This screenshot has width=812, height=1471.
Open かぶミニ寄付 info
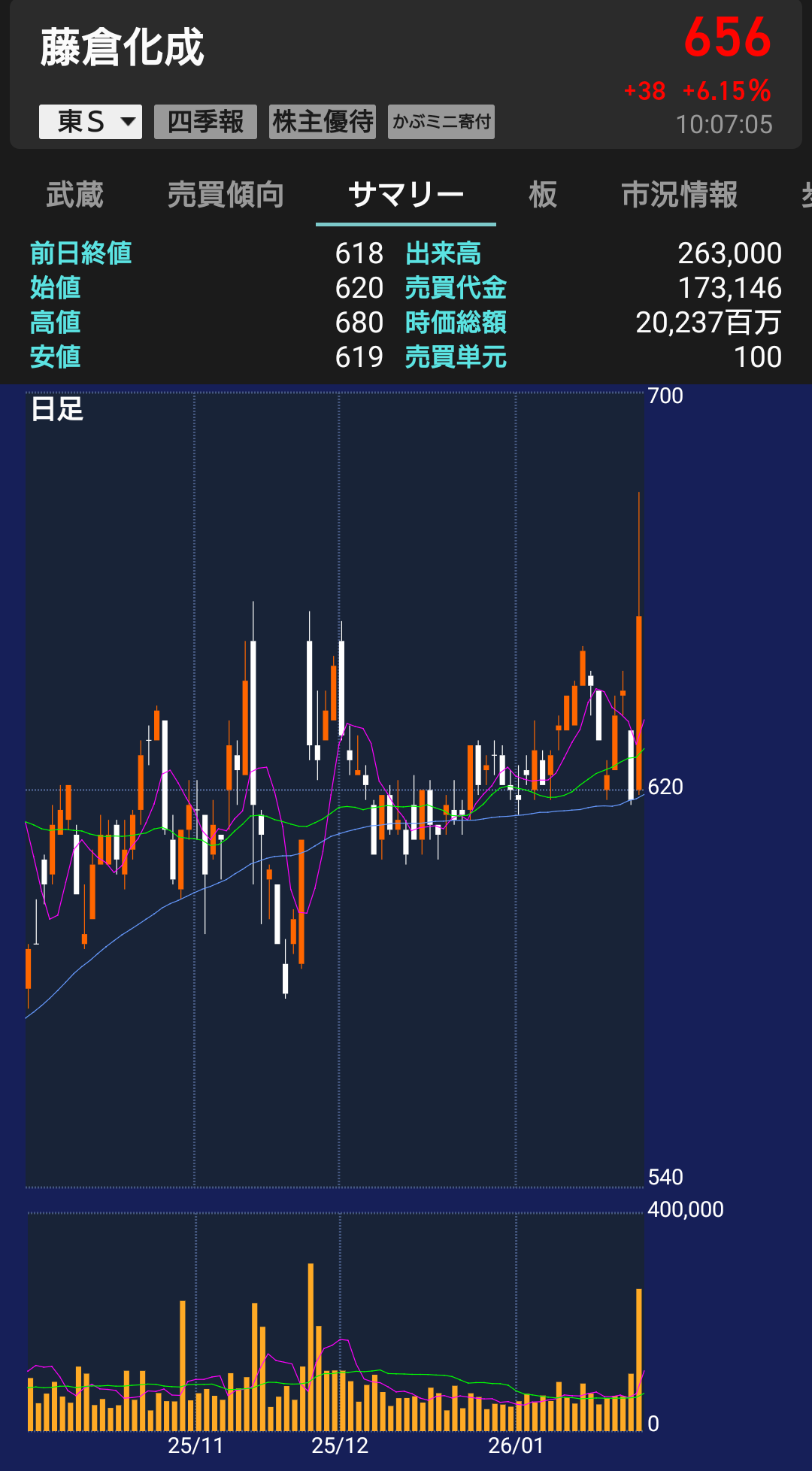pyautogui.click(x=441, y=122)
